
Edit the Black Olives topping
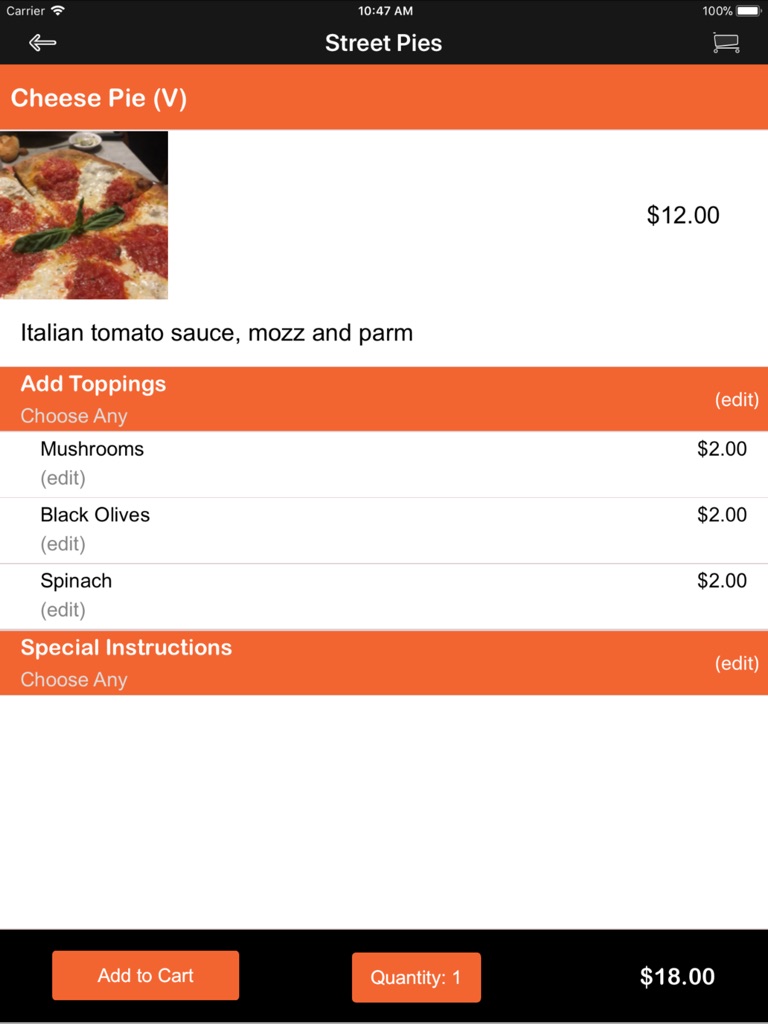click(x=63, y=544)
